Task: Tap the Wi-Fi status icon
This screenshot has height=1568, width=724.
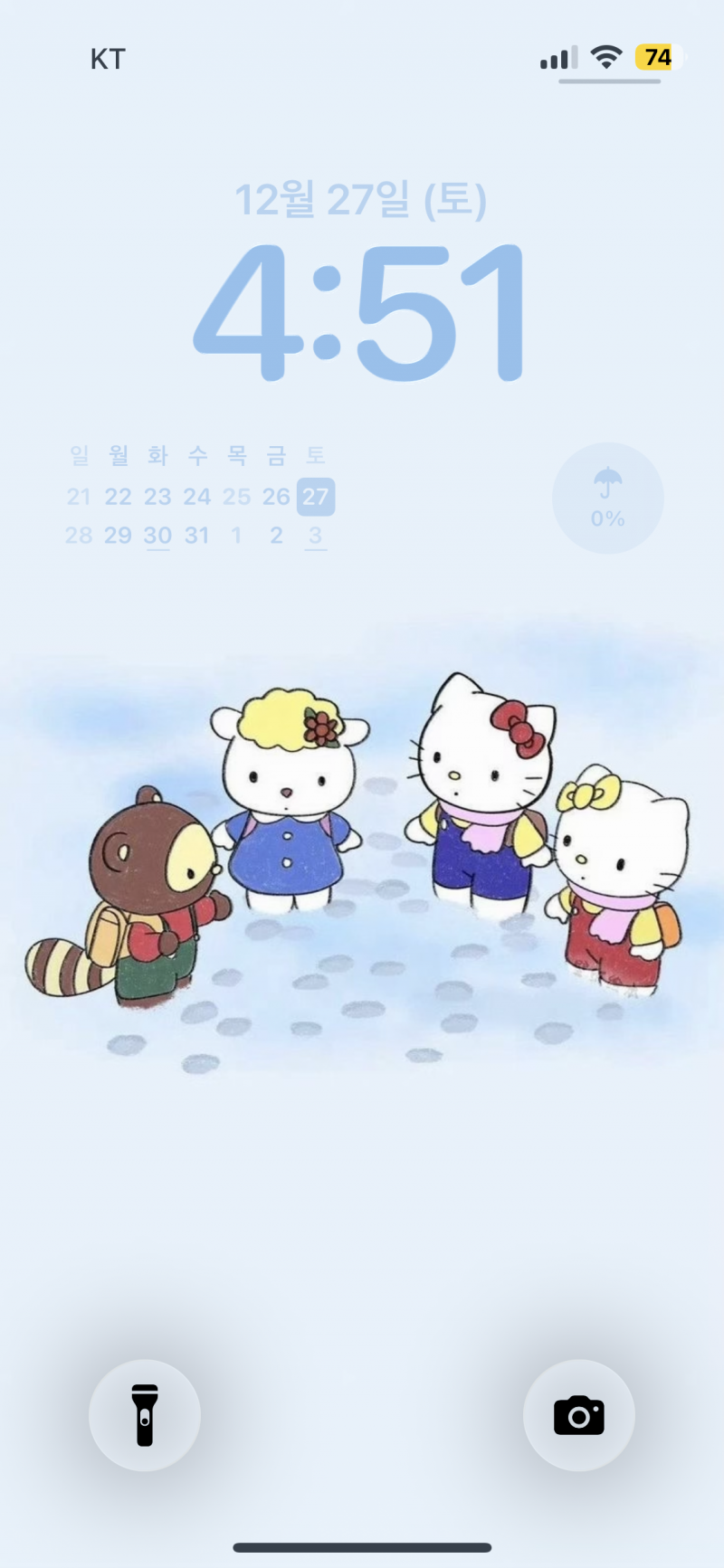Action: coord(605,57)
